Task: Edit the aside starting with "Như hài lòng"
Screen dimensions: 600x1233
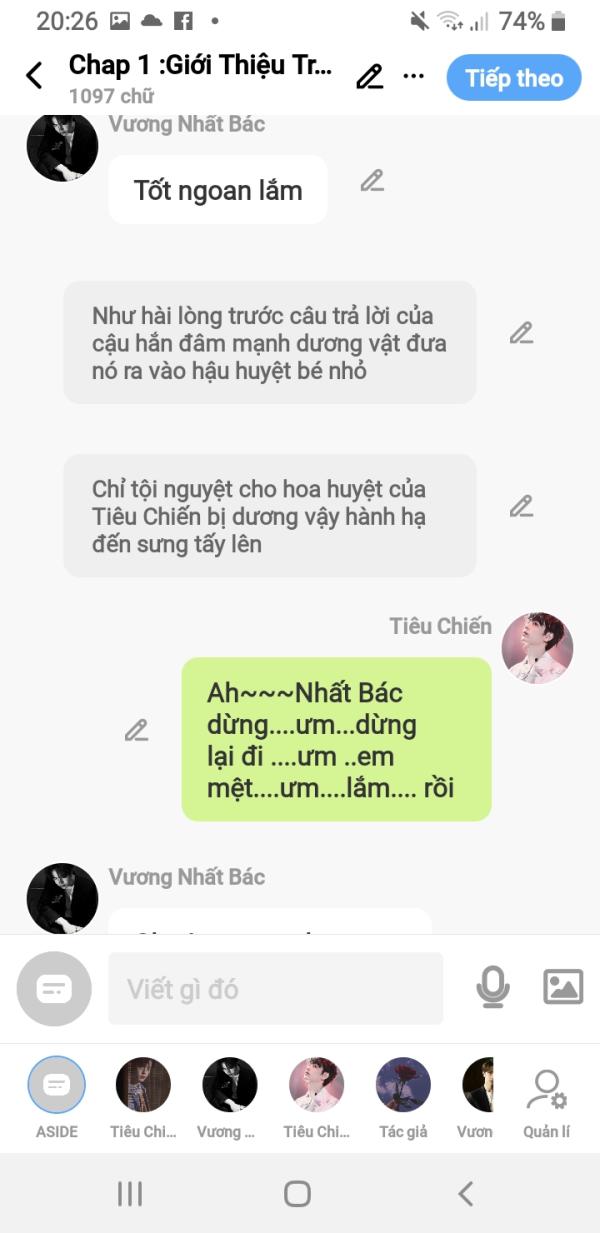Action: coord(521,333)
